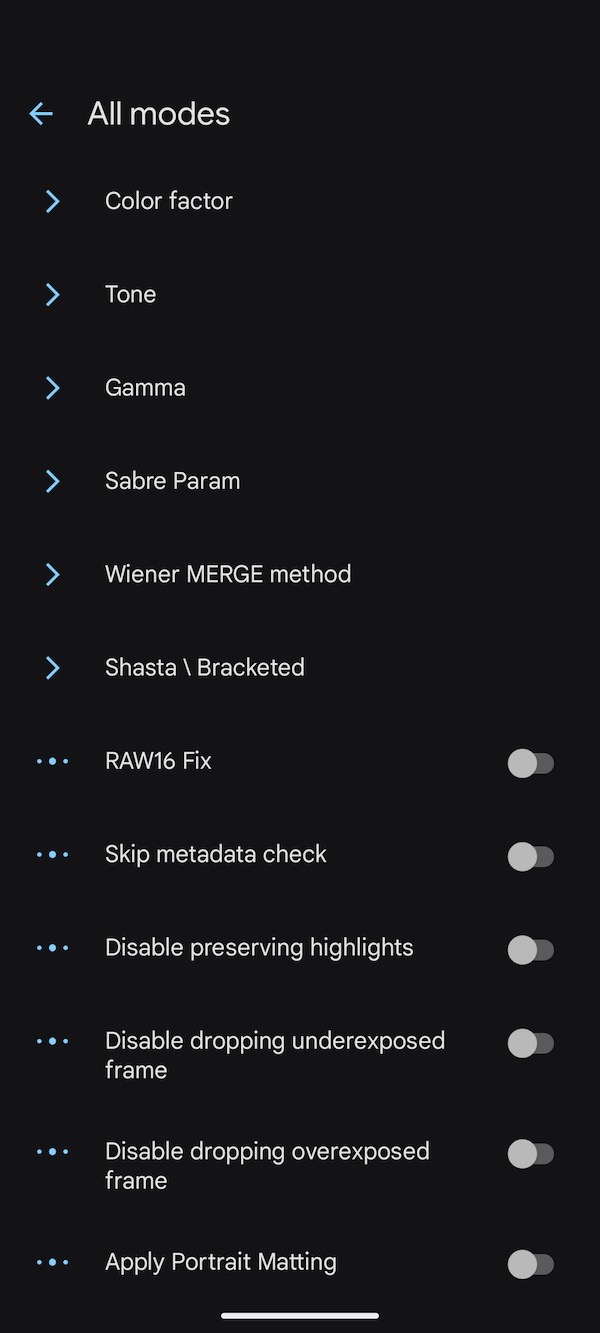The width and height of the screenshot is (600, 1333).
Task: Open Color factor settings
Action: (169, 201)
